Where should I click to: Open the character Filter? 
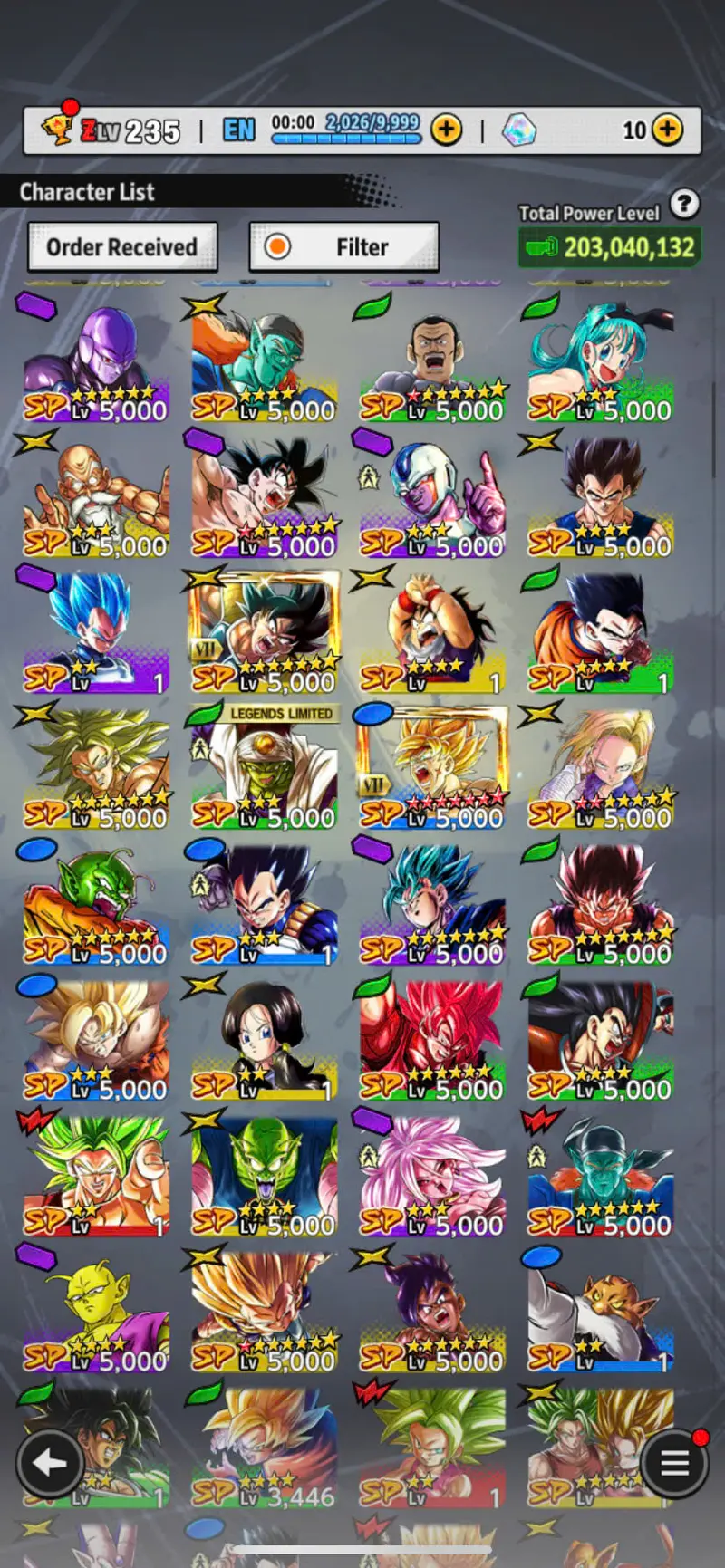coord(344,247)
